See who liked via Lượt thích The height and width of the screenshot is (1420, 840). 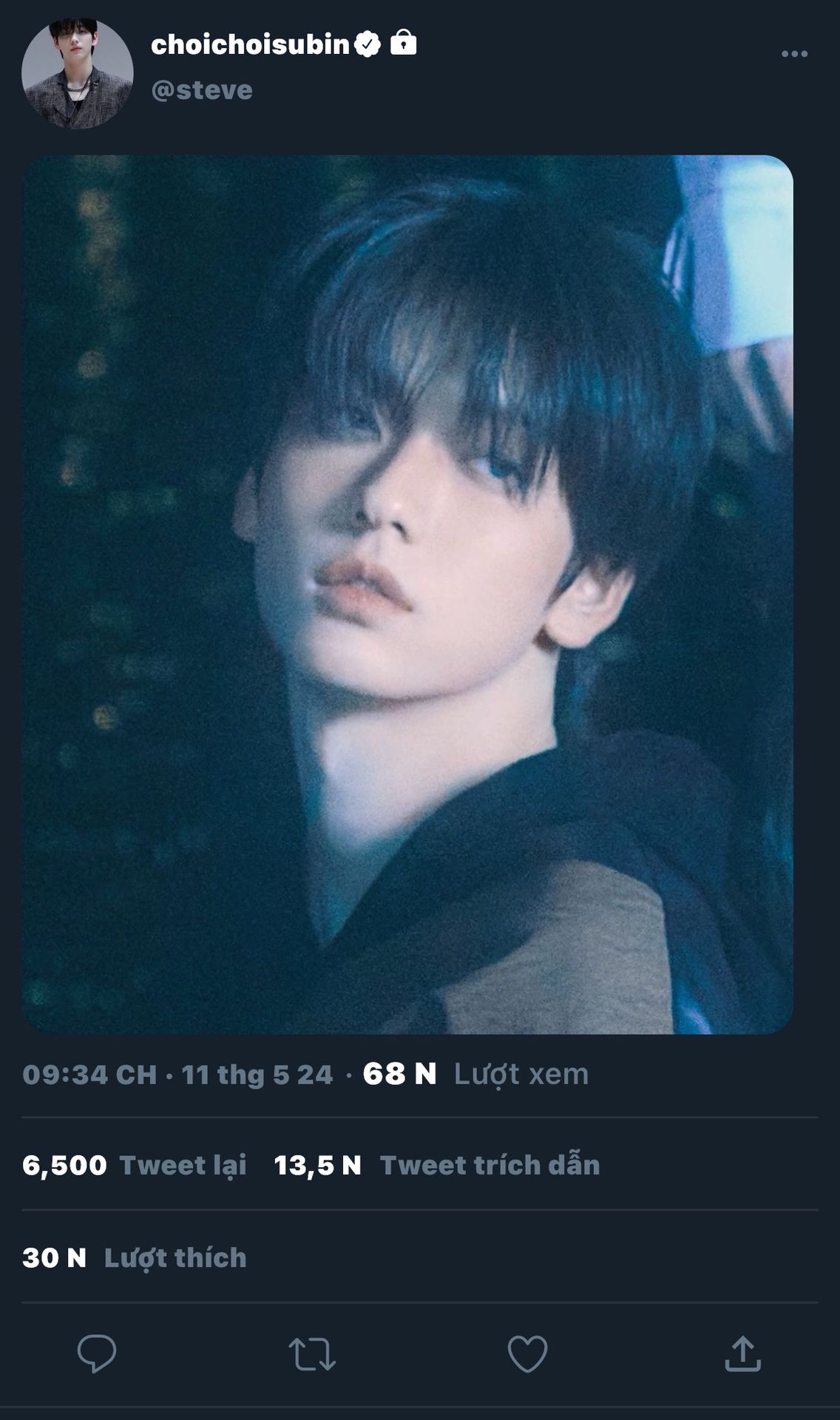pos(134,1257)
